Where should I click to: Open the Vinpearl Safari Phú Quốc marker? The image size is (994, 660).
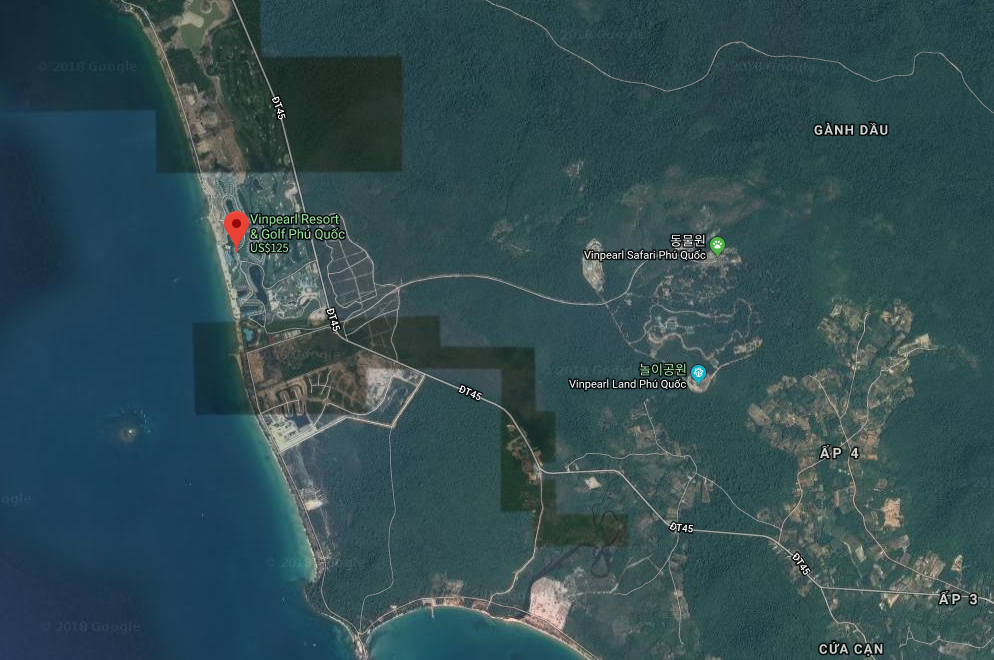717,242
